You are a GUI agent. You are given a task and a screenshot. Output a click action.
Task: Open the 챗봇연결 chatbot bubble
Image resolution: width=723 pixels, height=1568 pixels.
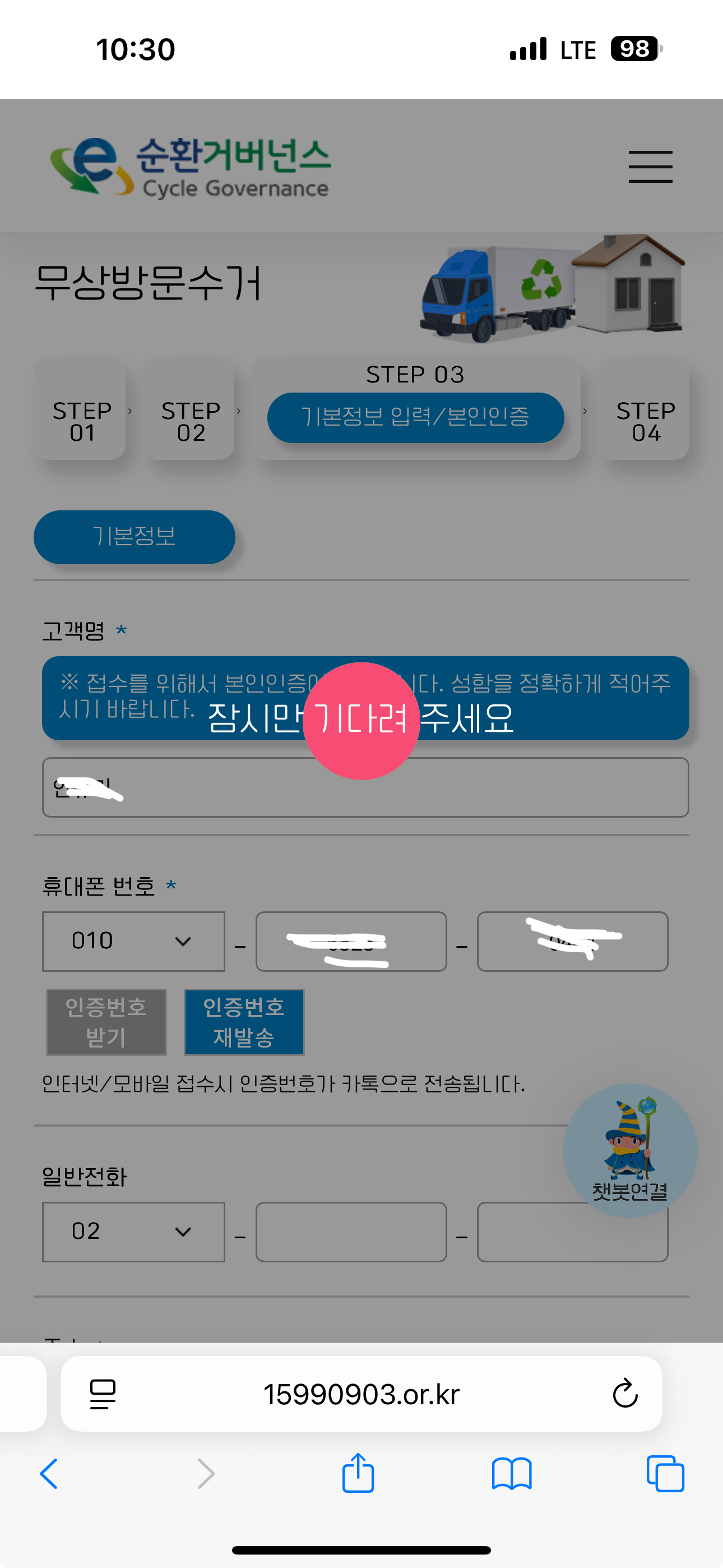(630, 1150)
